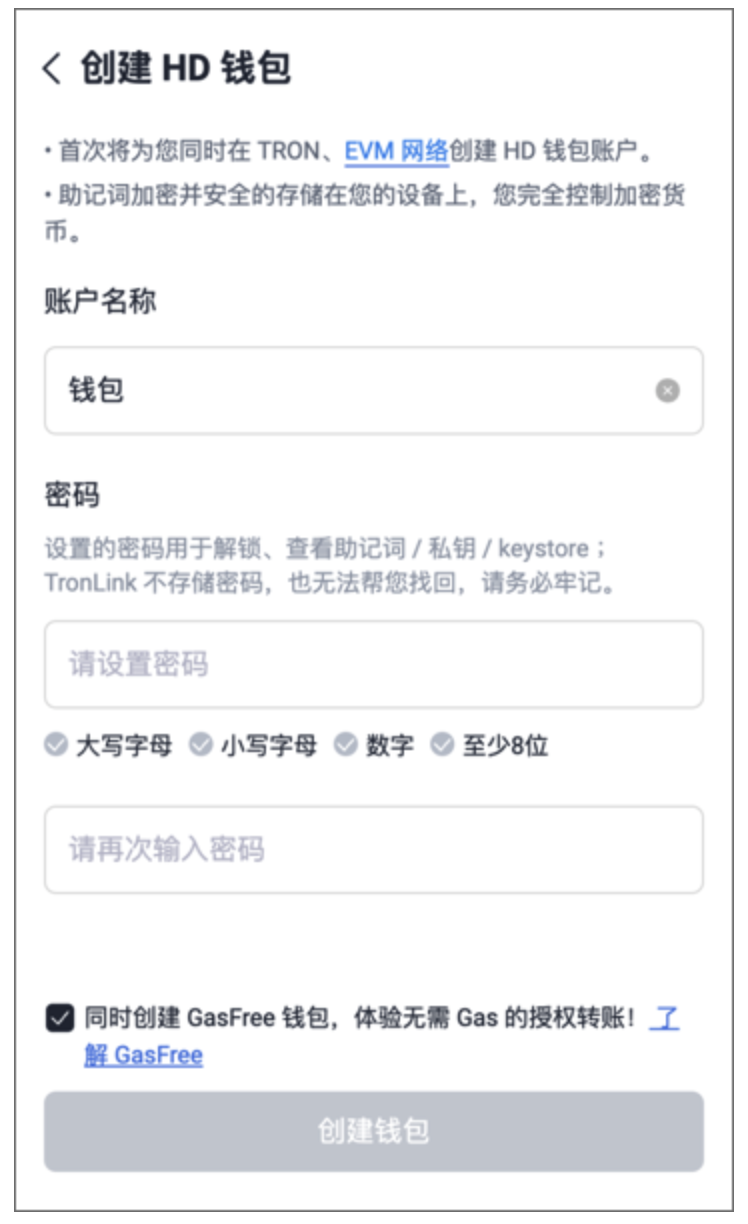
Task: Go back from 创建 HD 钱包 screen
Action: pyautogui.click(x=52, y=70)
